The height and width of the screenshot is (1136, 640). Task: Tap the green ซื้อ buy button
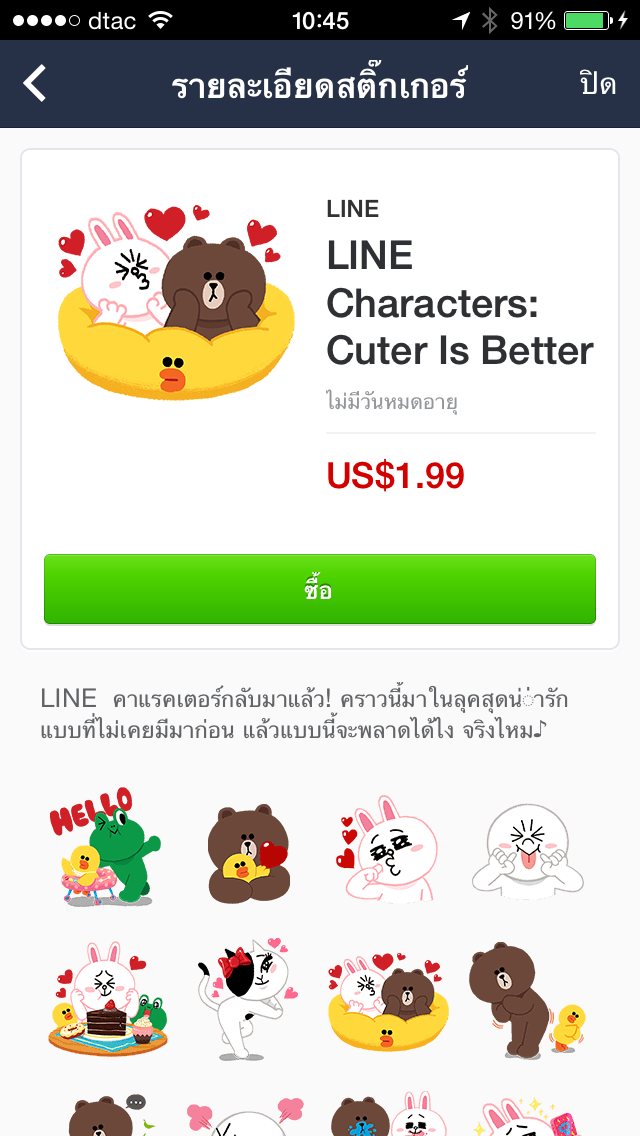pos(319,590)
